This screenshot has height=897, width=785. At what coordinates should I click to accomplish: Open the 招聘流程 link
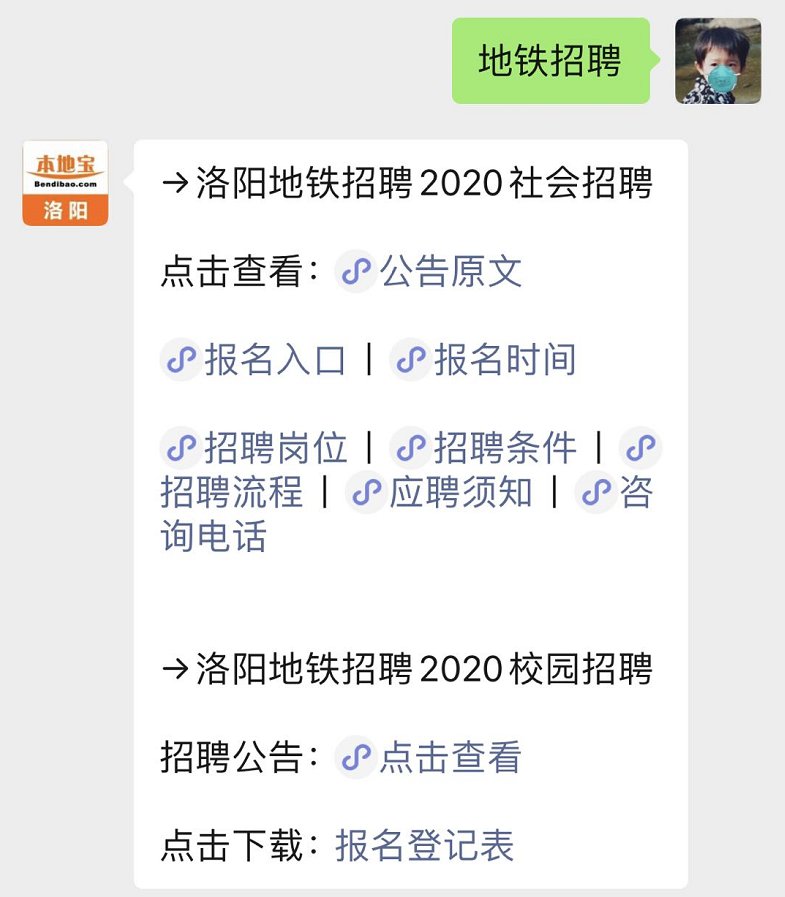(x=231, y=493)
